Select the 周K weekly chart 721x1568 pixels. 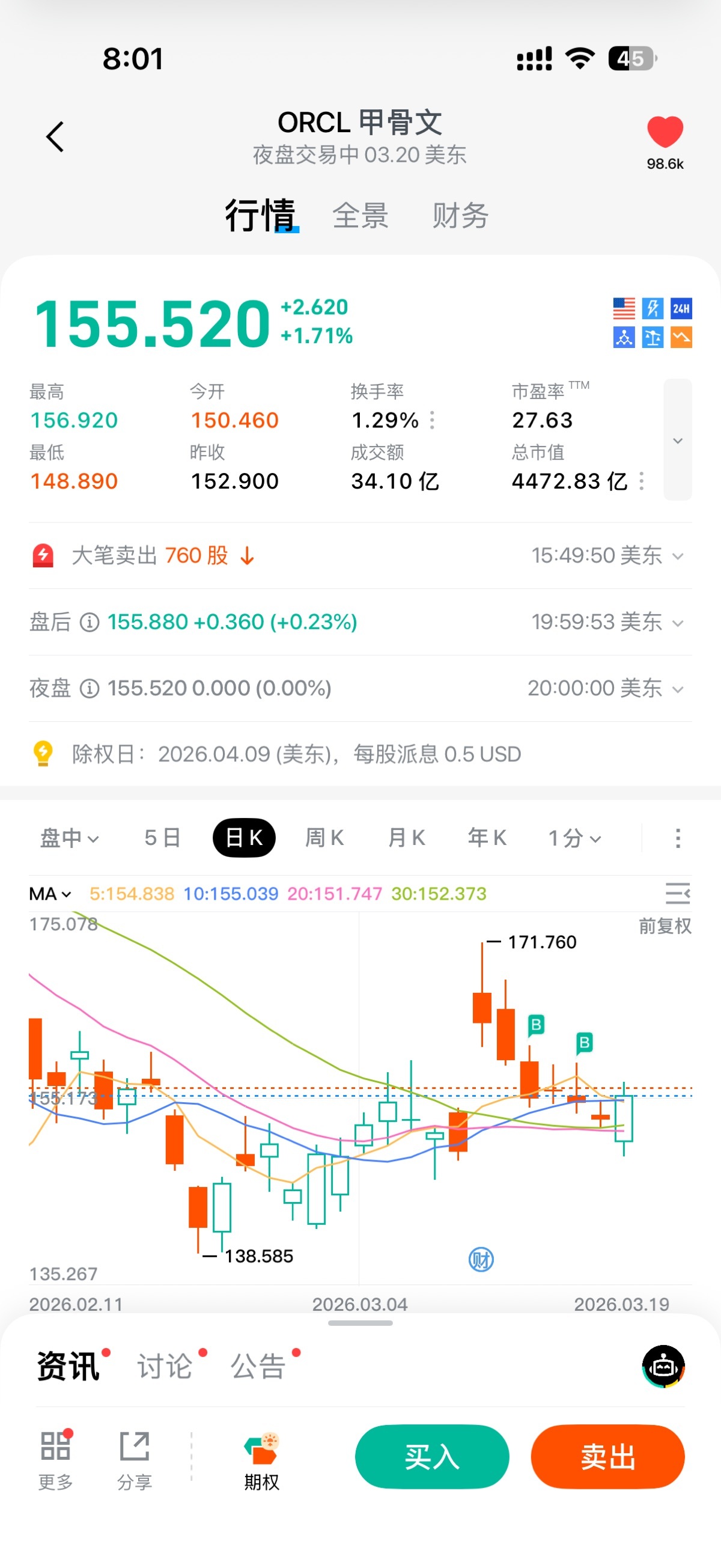coord(324,838)
